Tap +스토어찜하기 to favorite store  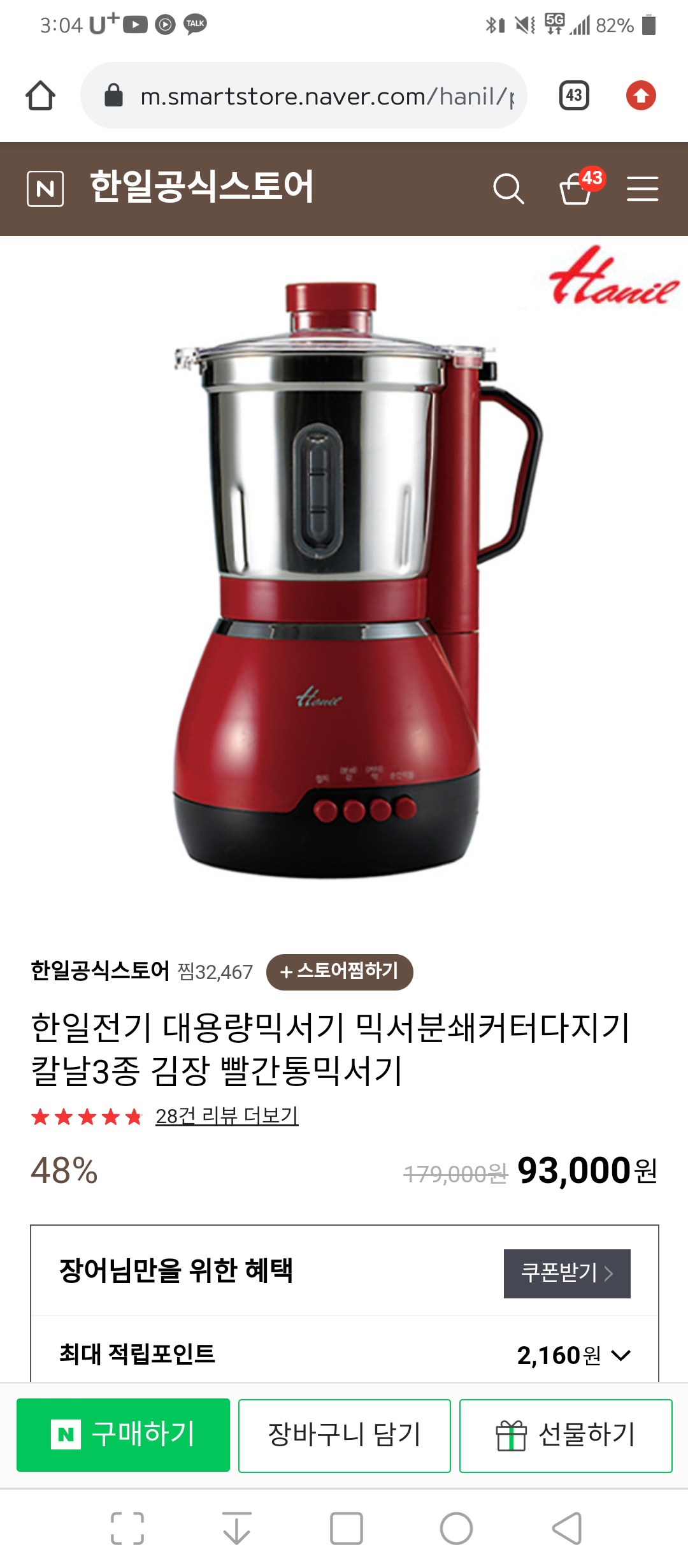340,972
